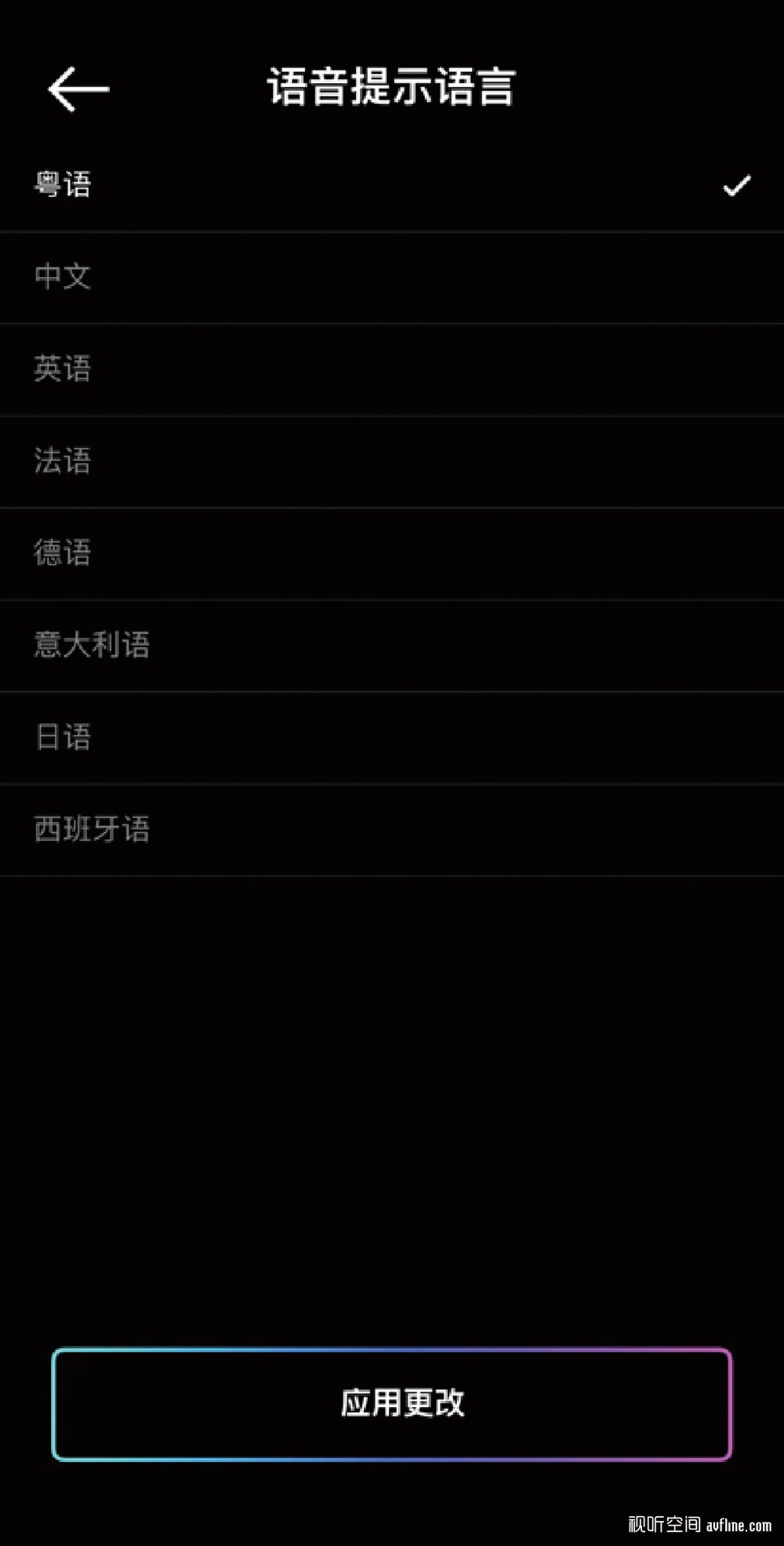Screen dimensions: 784x1546
Task: Choose 意大利语 language option
Action: 92,645
